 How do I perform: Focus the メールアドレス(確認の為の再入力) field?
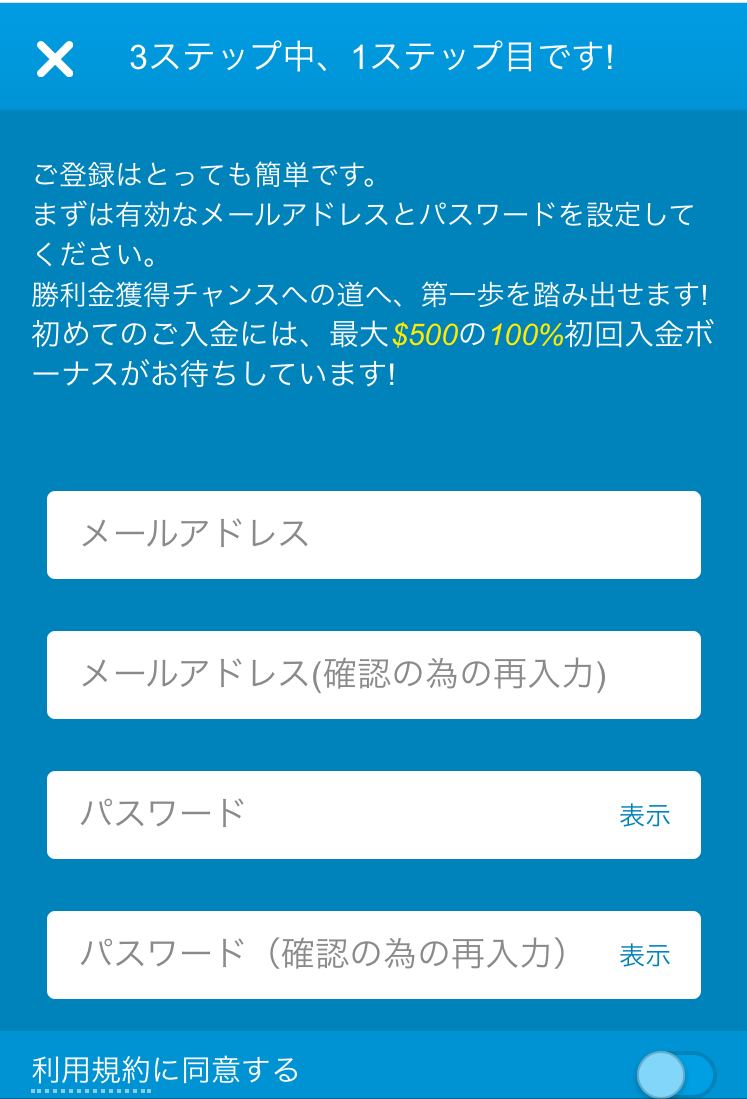(x=373, y=675)
